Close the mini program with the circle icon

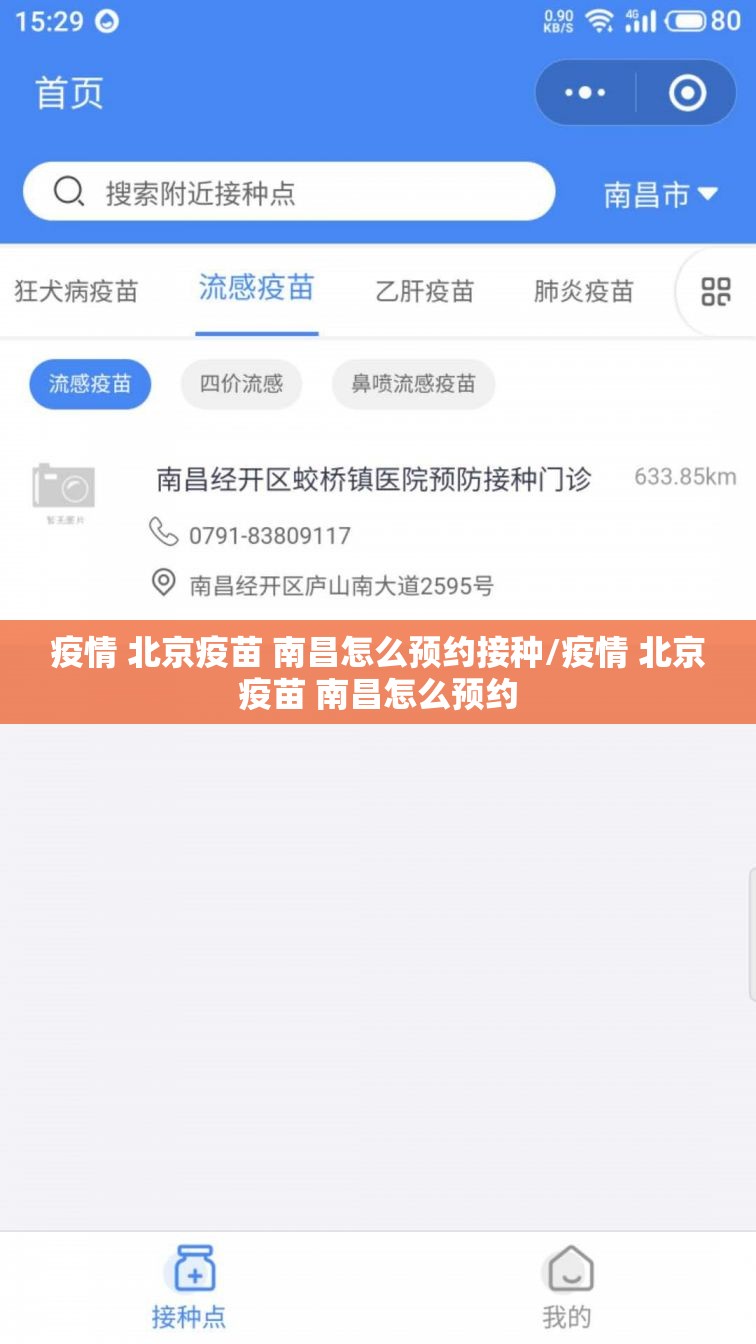[x=687, y=93]
